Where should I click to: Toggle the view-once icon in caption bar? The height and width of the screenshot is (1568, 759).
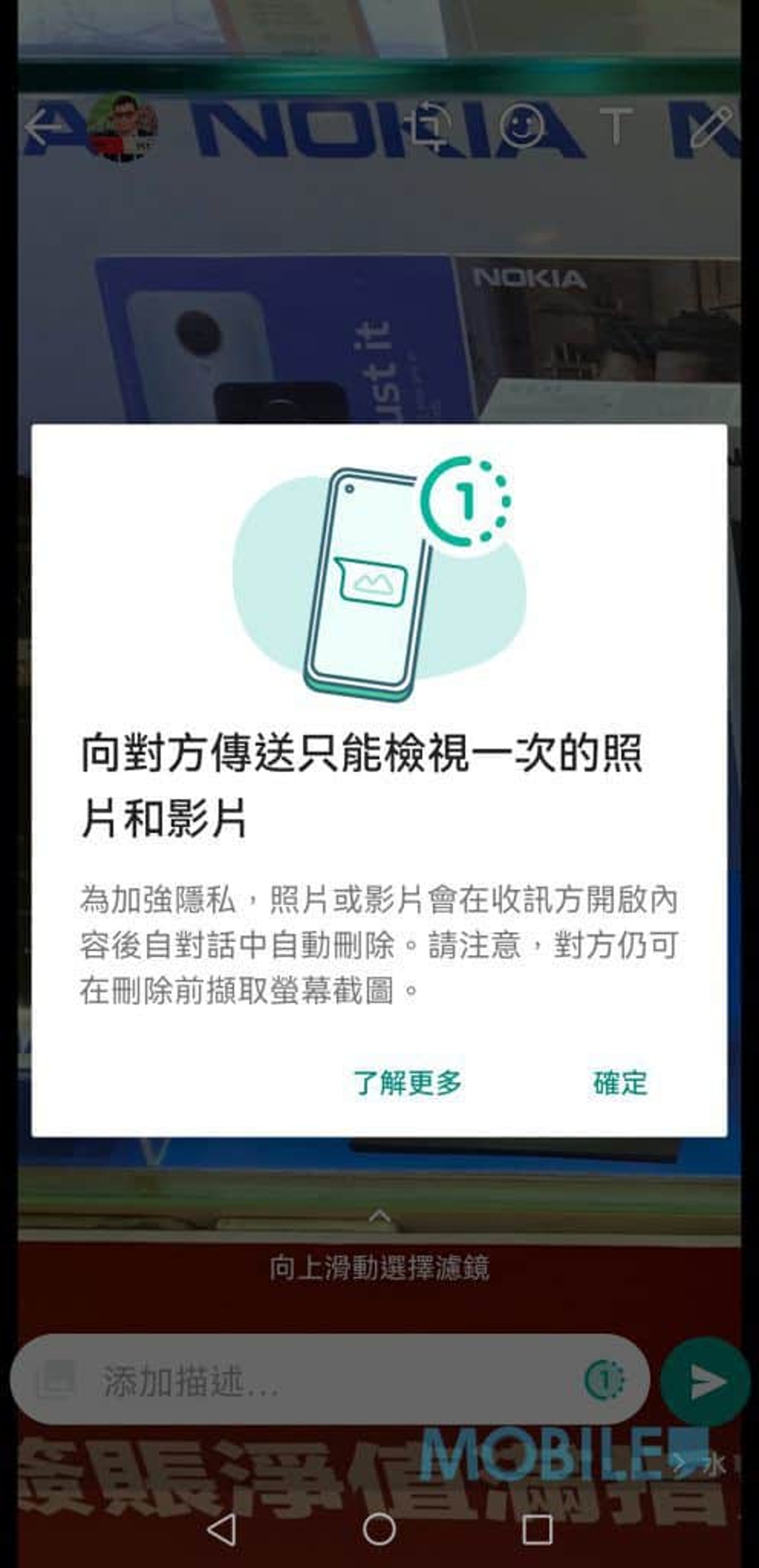(604, 1380)
